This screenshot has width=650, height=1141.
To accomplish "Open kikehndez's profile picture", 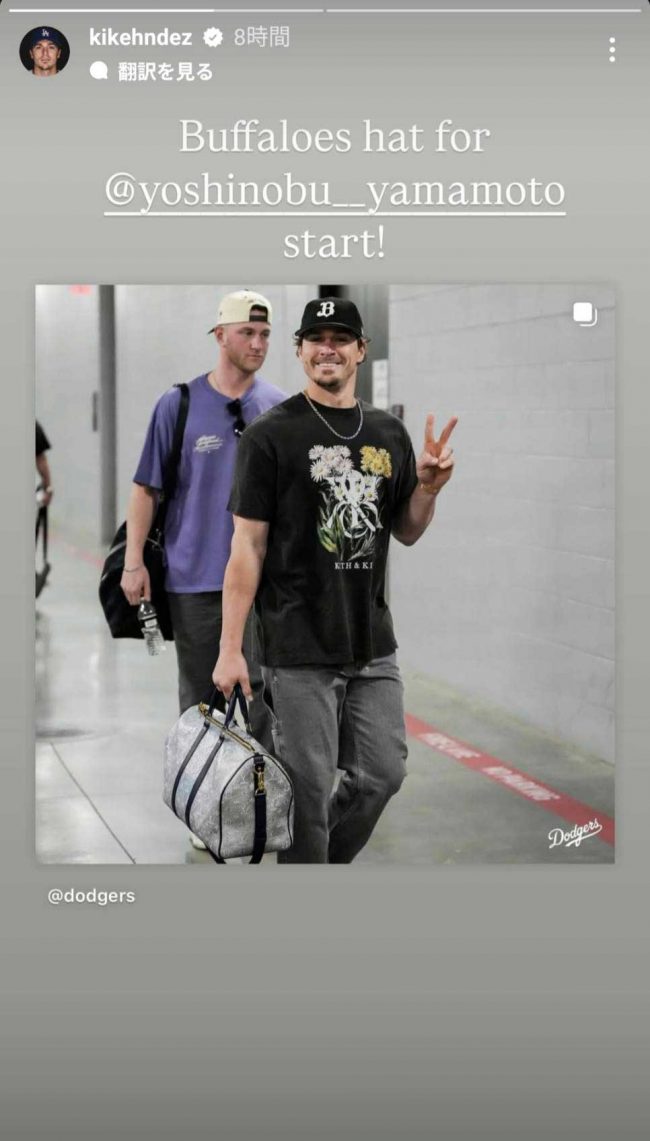I will [44, 51].
